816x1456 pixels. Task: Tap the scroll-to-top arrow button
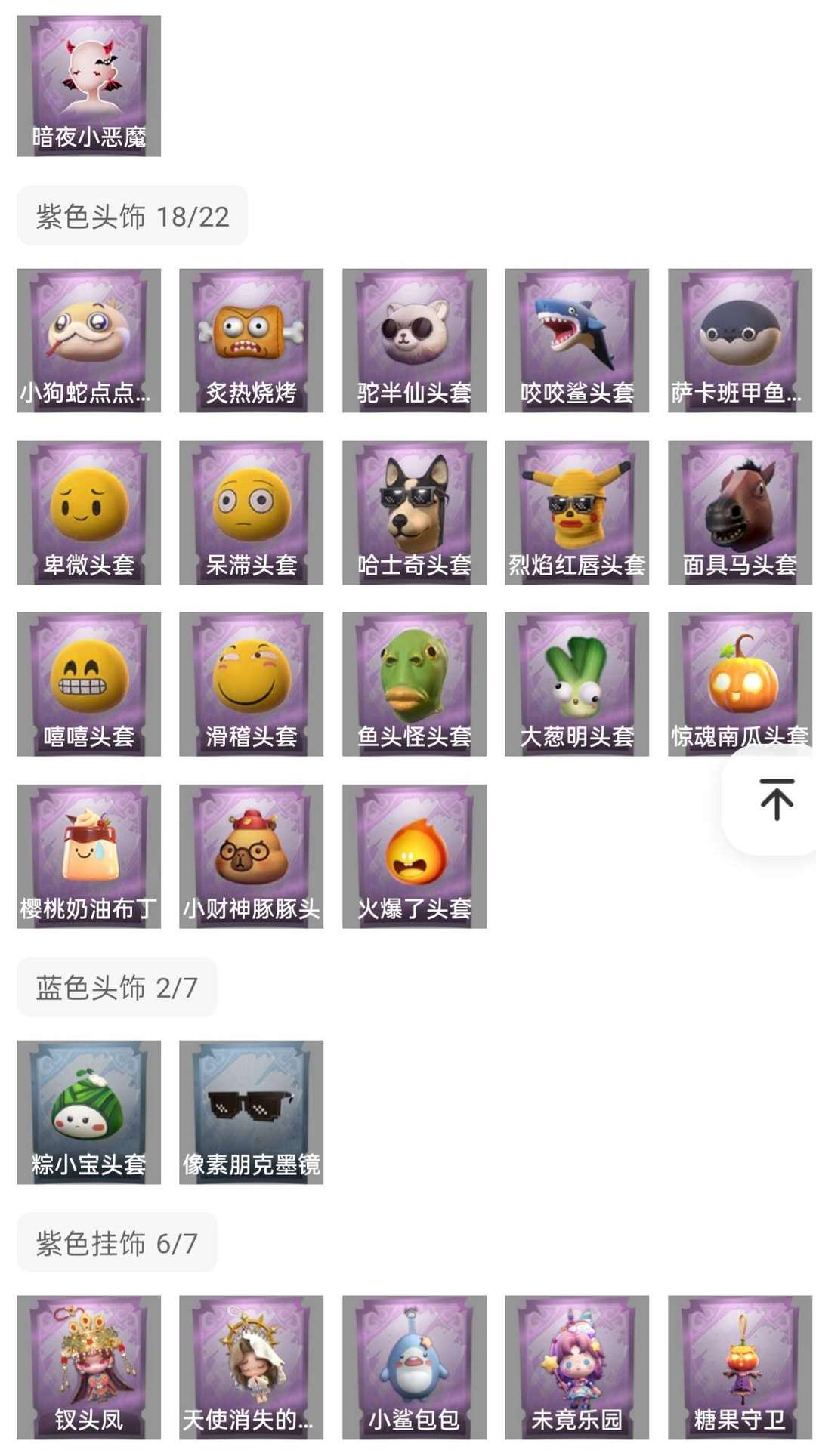click(x=776, y=800)
